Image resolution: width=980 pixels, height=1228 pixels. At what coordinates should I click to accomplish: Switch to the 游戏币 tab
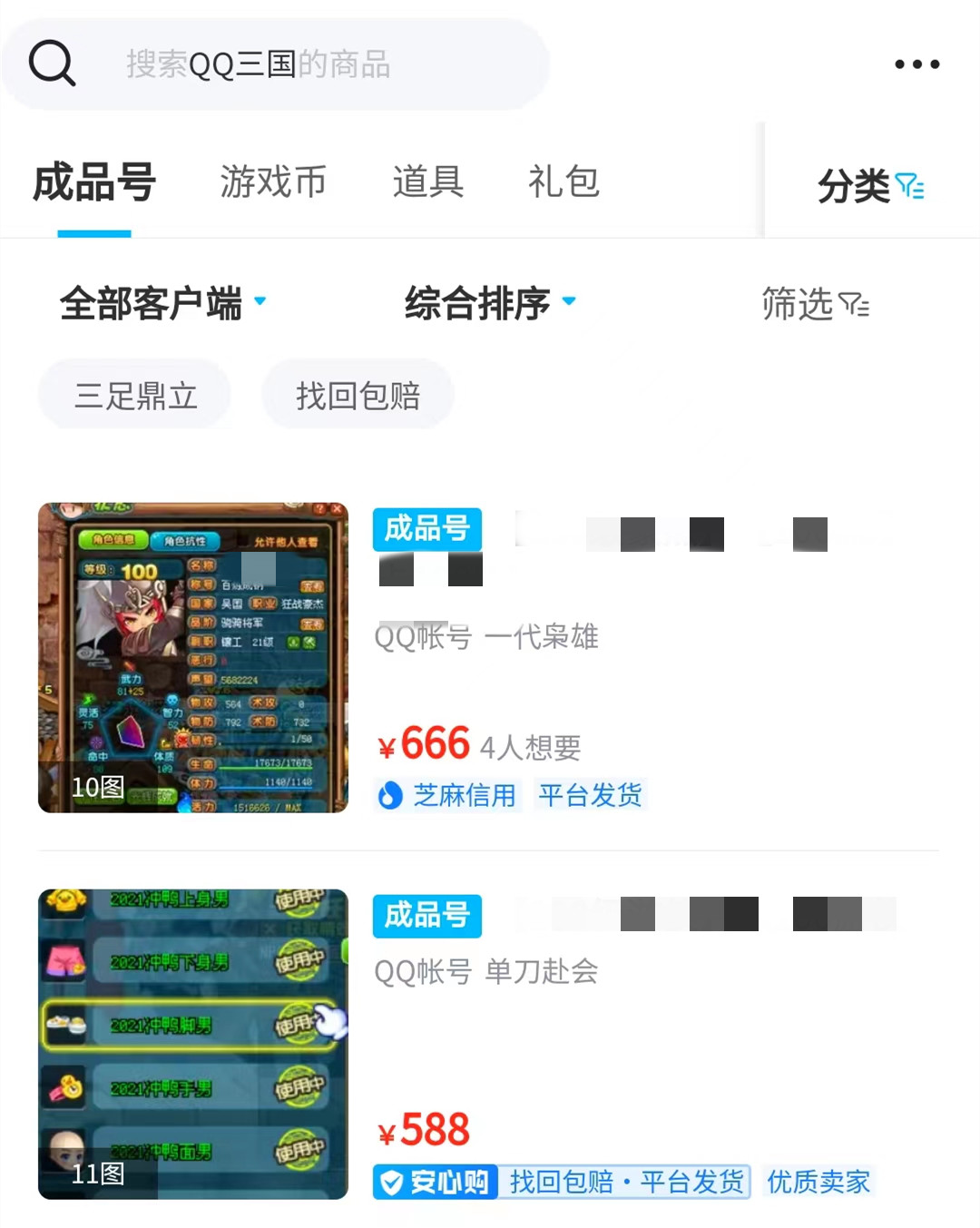pyautogui.click(x=273, y=182)
